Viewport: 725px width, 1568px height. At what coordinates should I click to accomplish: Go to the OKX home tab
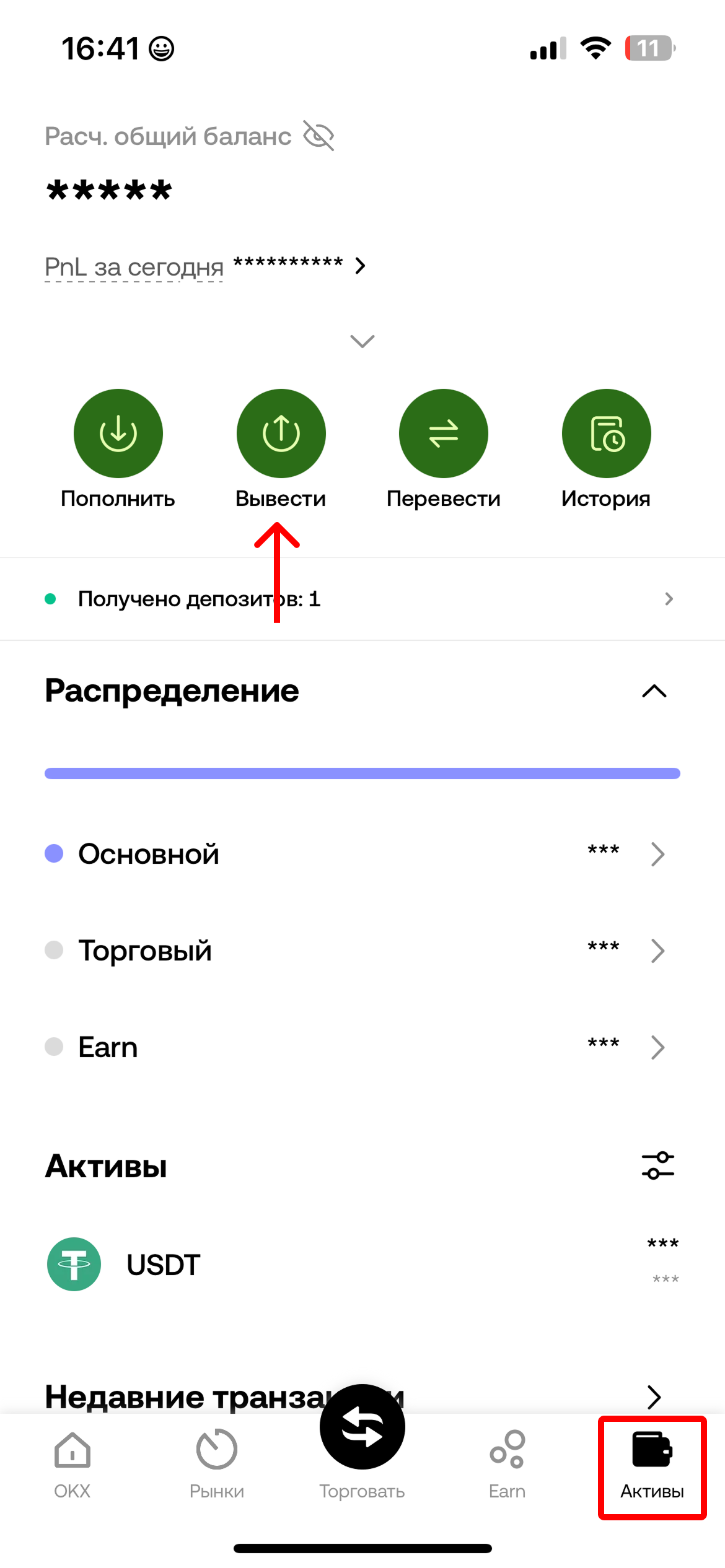tap(72, 1465)
